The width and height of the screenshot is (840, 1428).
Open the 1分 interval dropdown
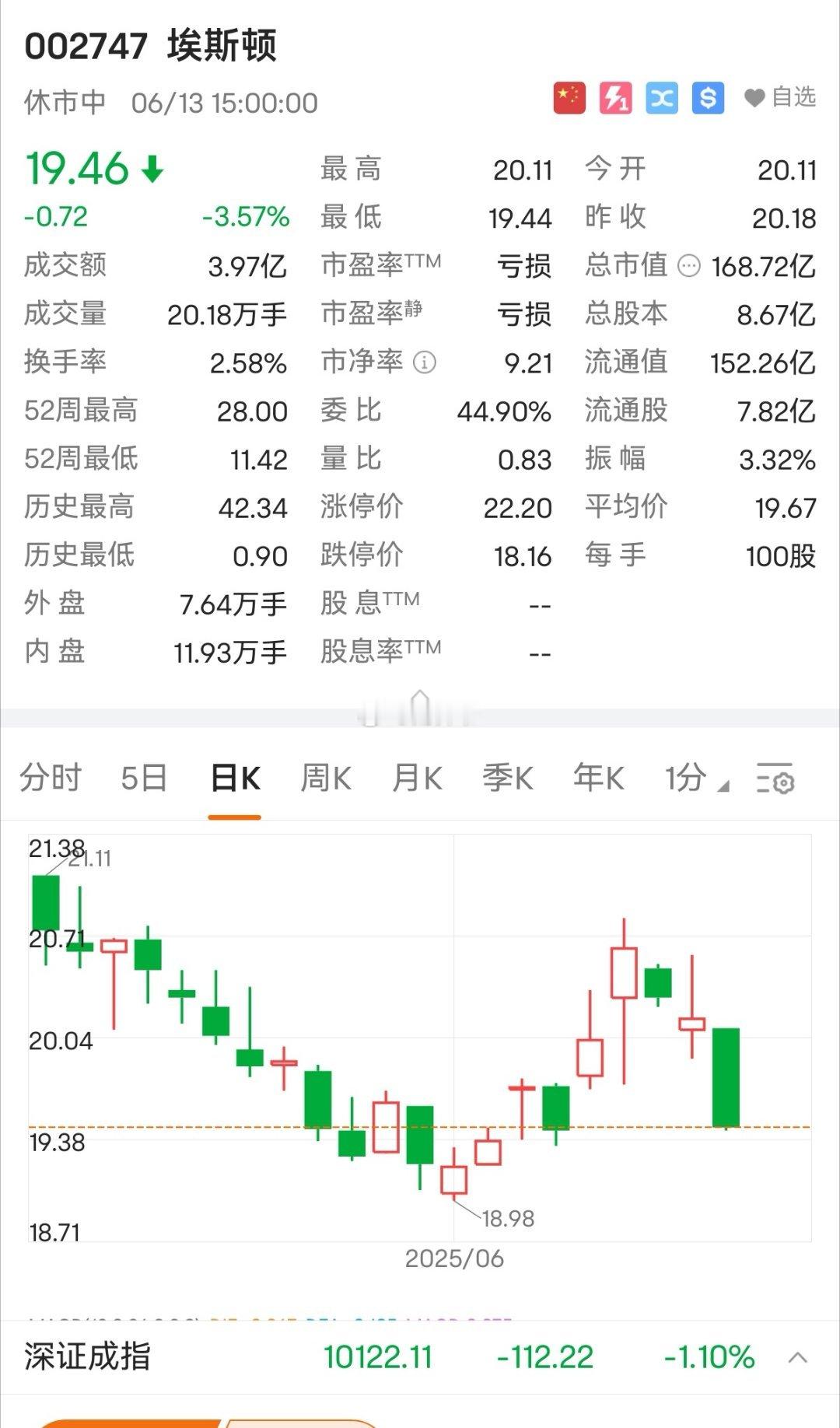click(696, 778)
